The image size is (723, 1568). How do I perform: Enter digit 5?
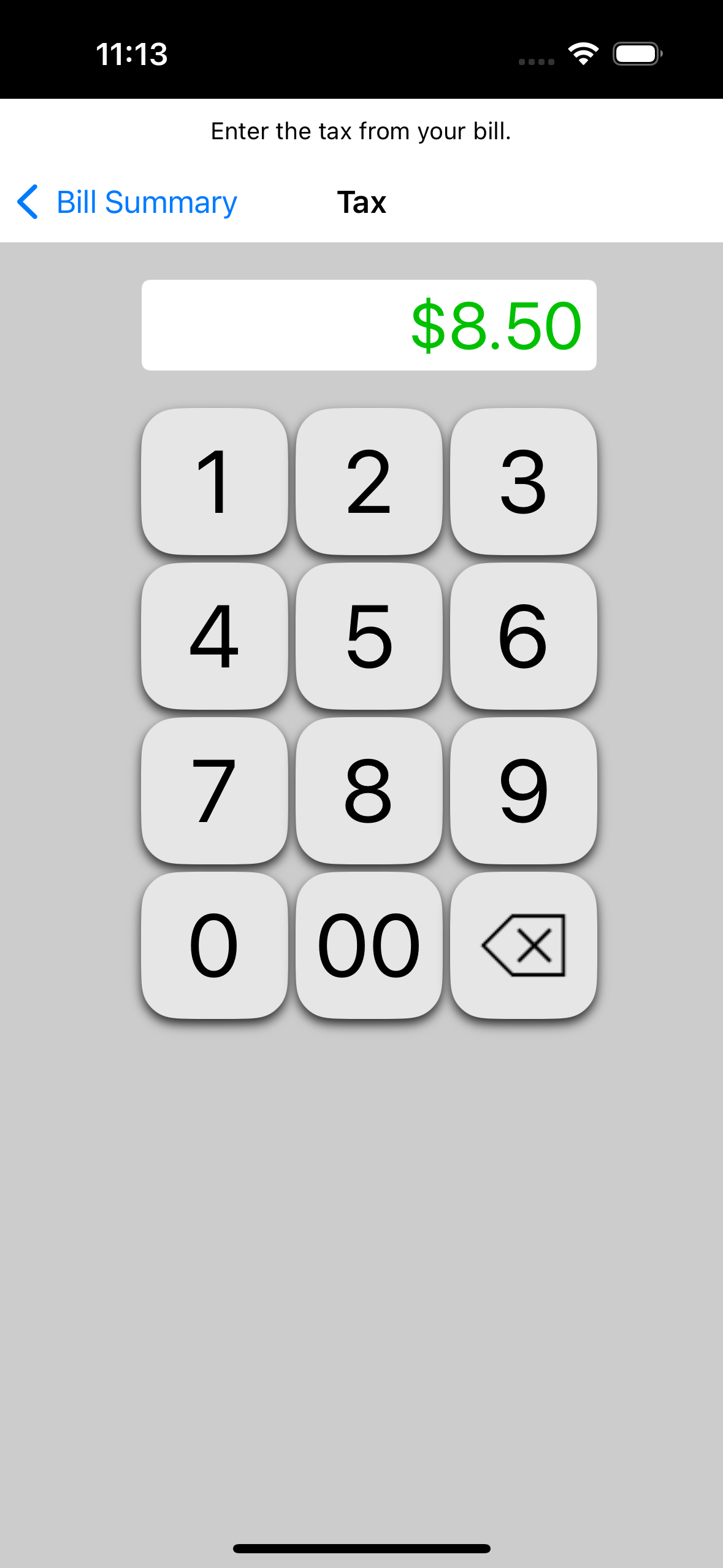369,636
